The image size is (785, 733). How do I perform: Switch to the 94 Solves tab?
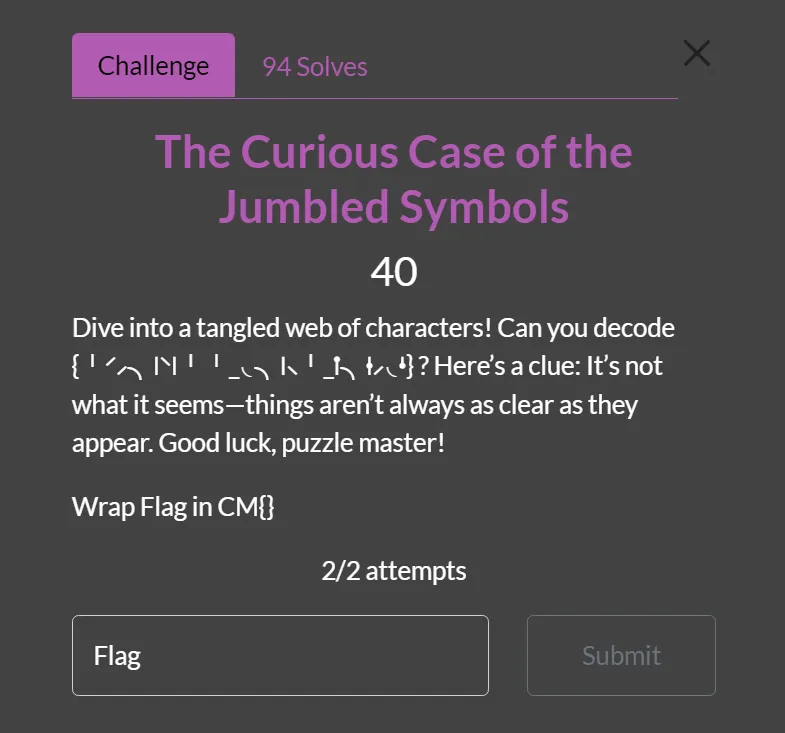click(314, 67)
